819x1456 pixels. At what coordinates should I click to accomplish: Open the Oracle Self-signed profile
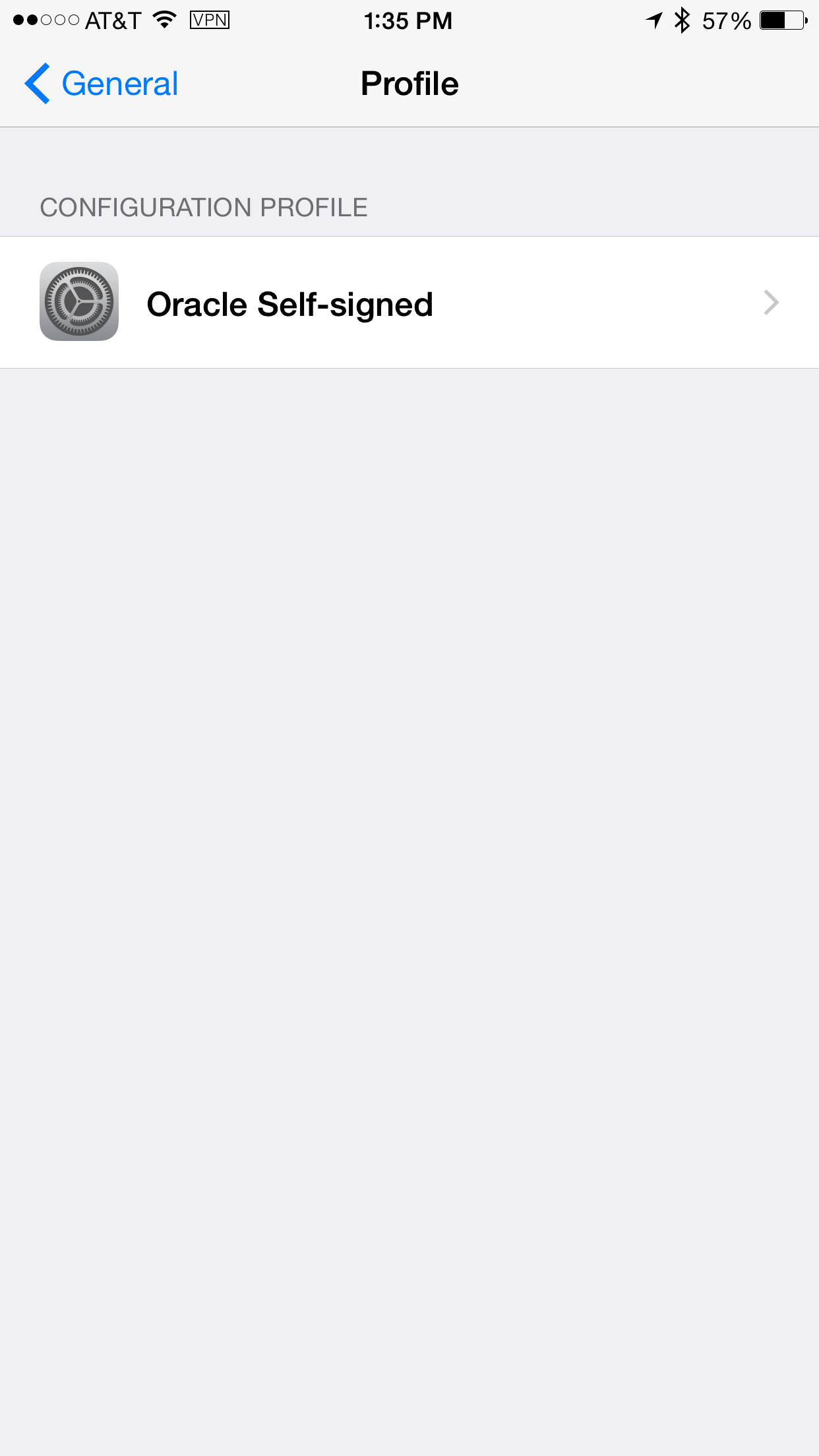(409, 303)
